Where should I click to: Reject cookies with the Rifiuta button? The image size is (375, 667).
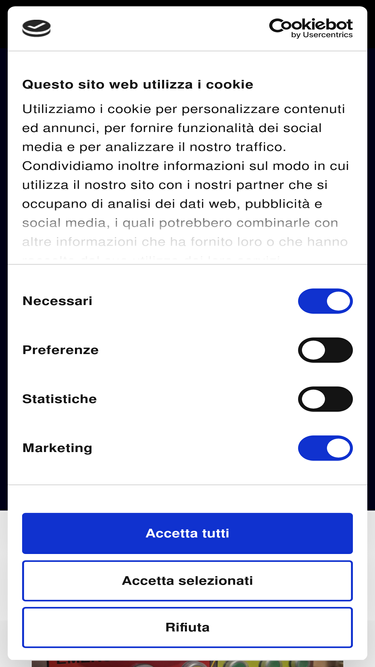pos(188,627)
